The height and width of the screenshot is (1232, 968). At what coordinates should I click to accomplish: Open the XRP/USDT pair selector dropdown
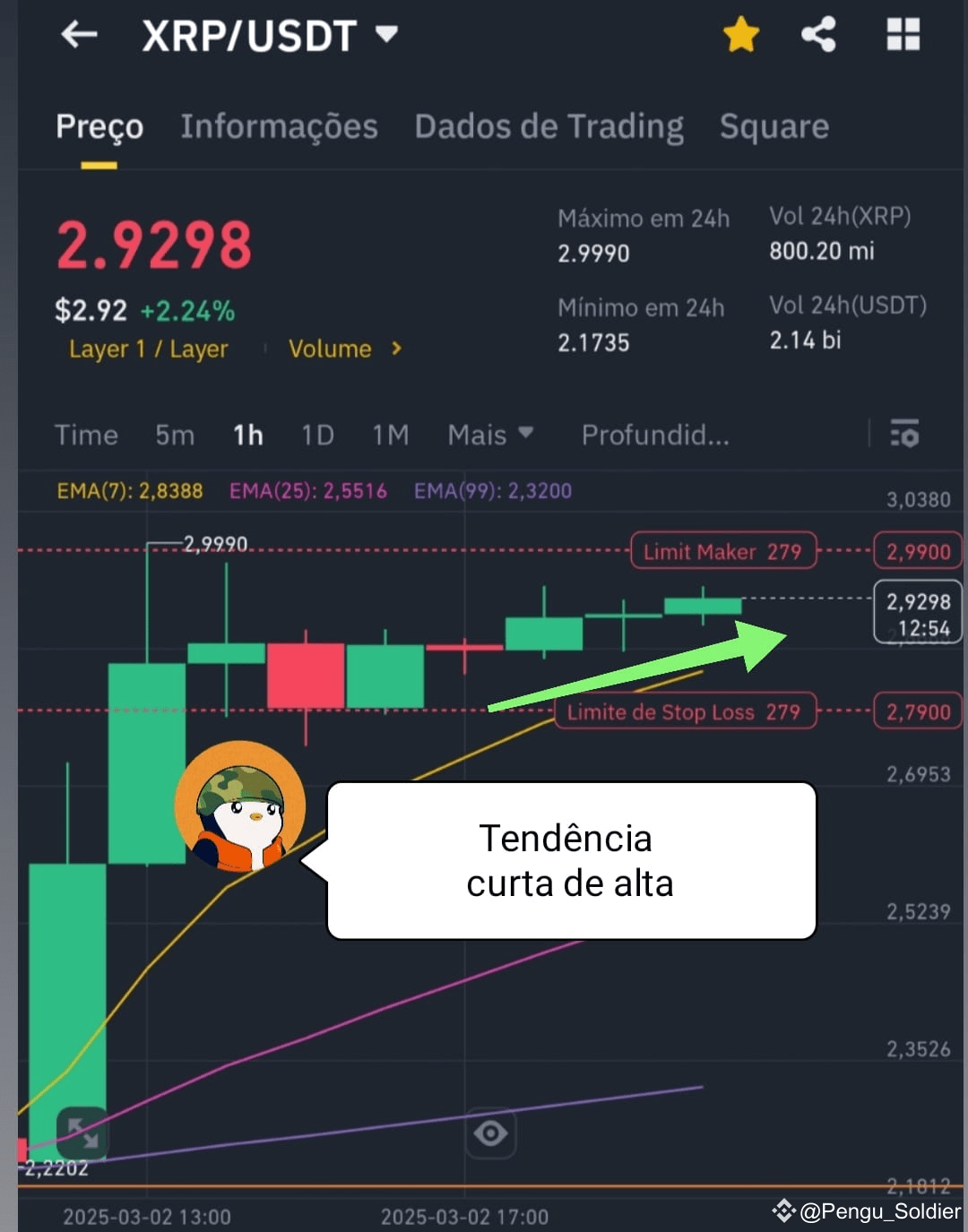pyautogui.click(x=385, y=36)
